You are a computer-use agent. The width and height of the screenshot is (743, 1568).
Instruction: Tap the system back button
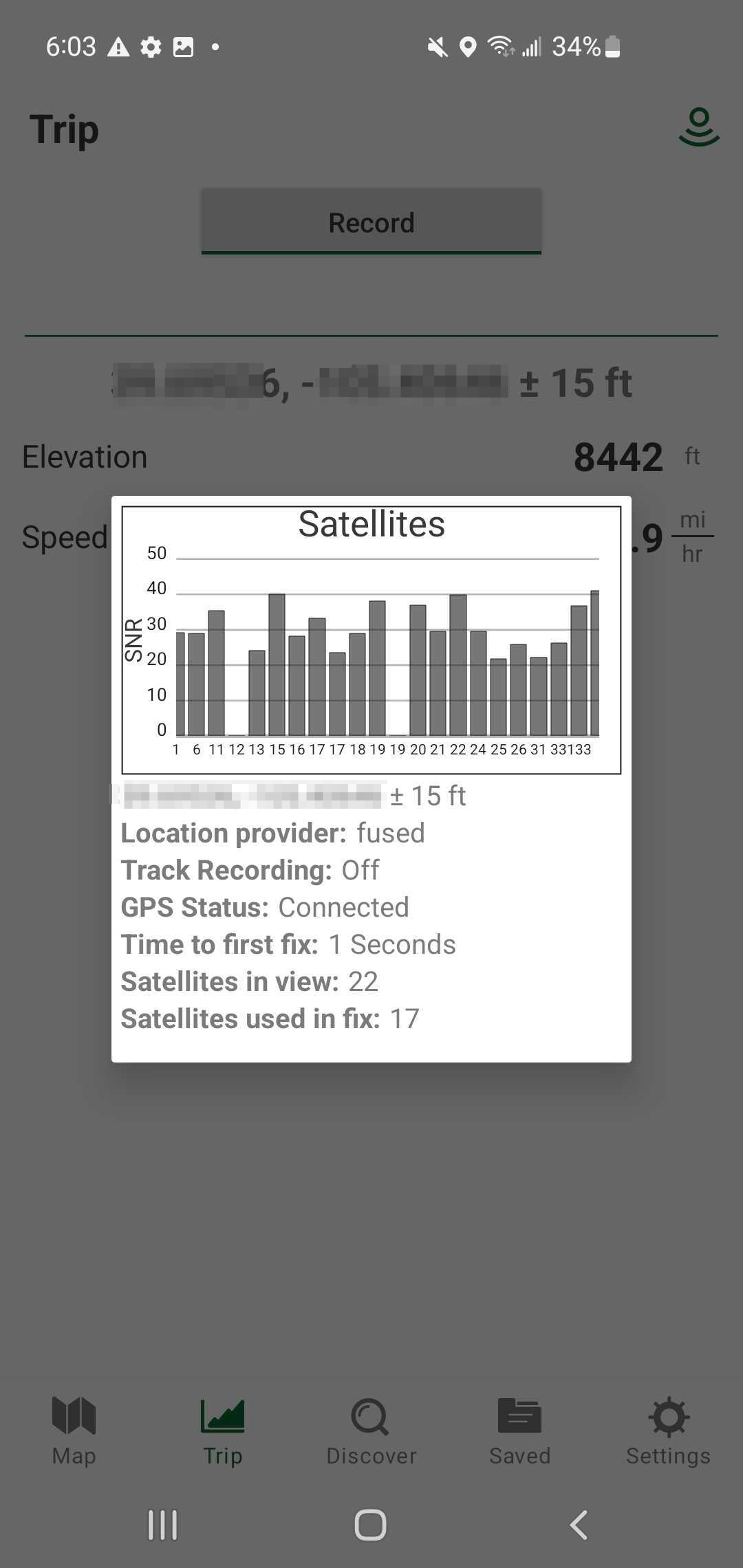[579, 1525]
